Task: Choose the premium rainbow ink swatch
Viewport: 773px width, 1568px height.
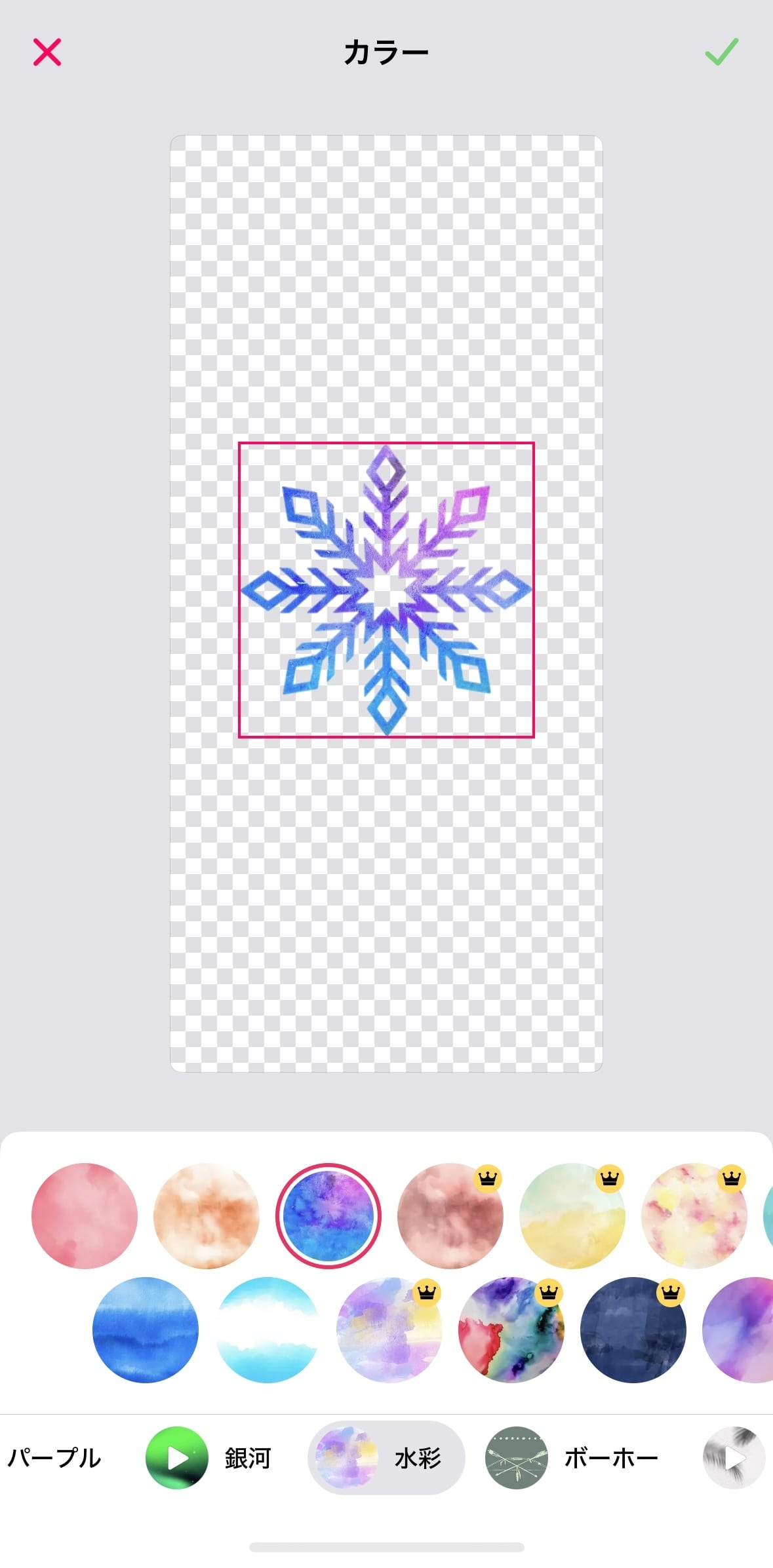Action: tap(511, 1329)
